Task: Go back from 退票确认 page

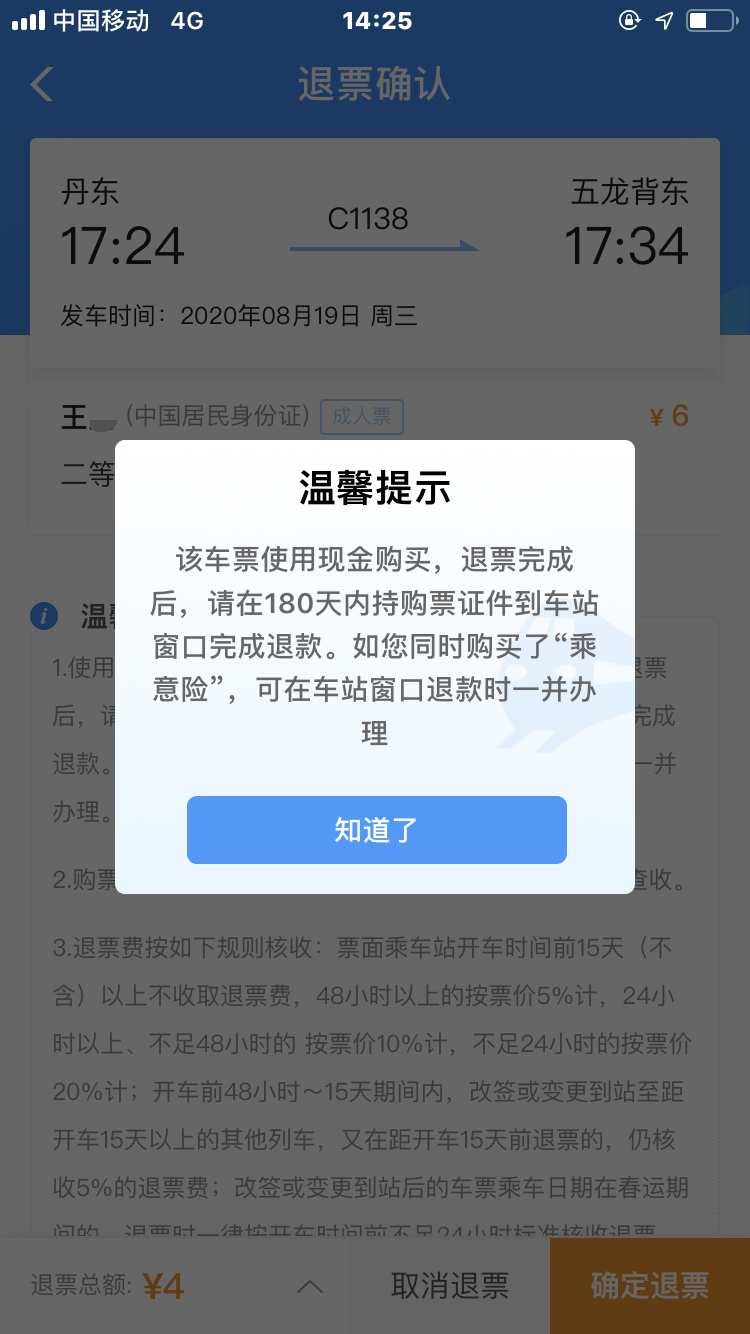Action: pyautogui.click(x=42, y=85)
